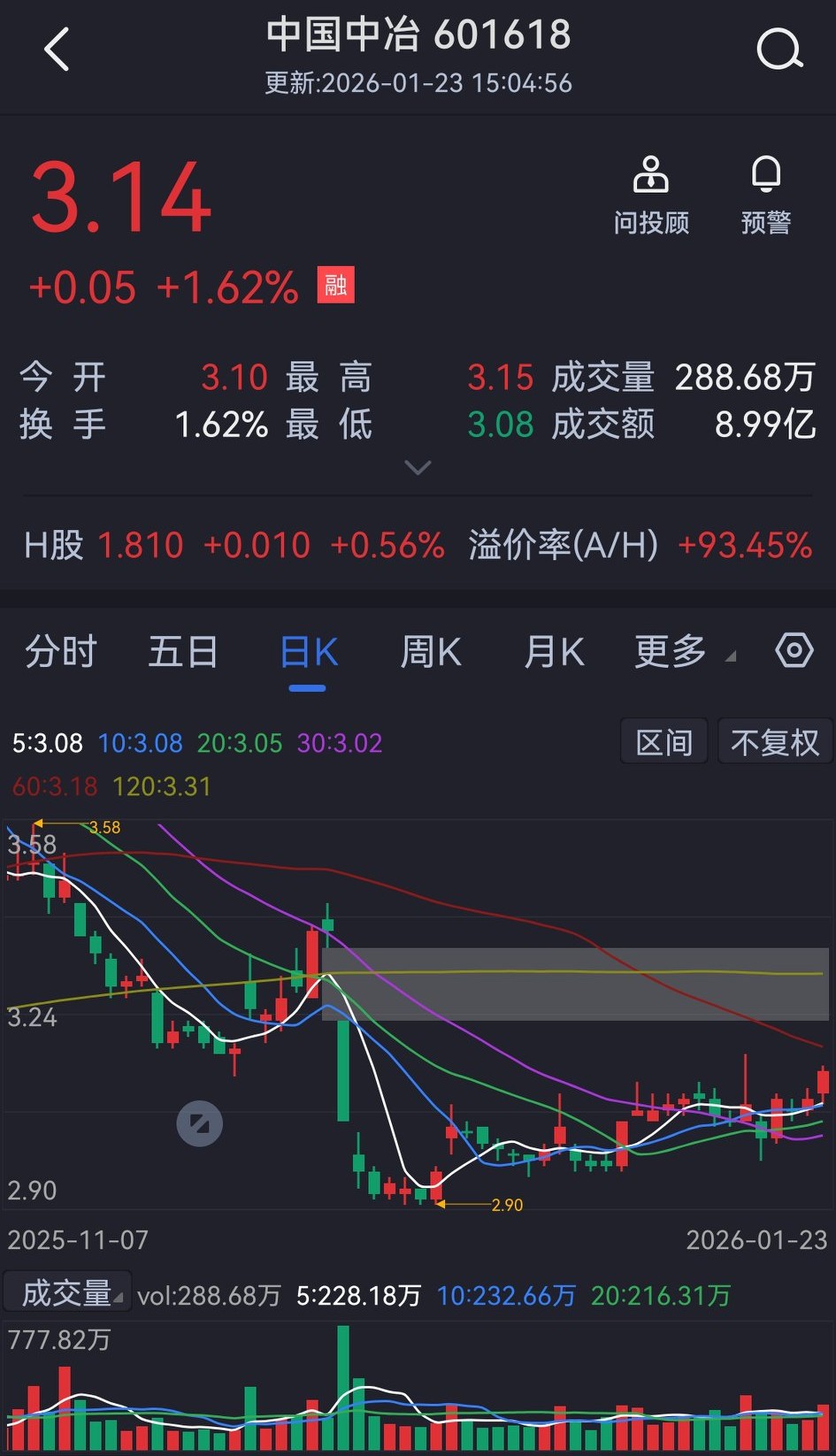This screenshot has height=1456, width=836.
Task: Open 问投顾 advisor consultation
Action: point(651,195)
